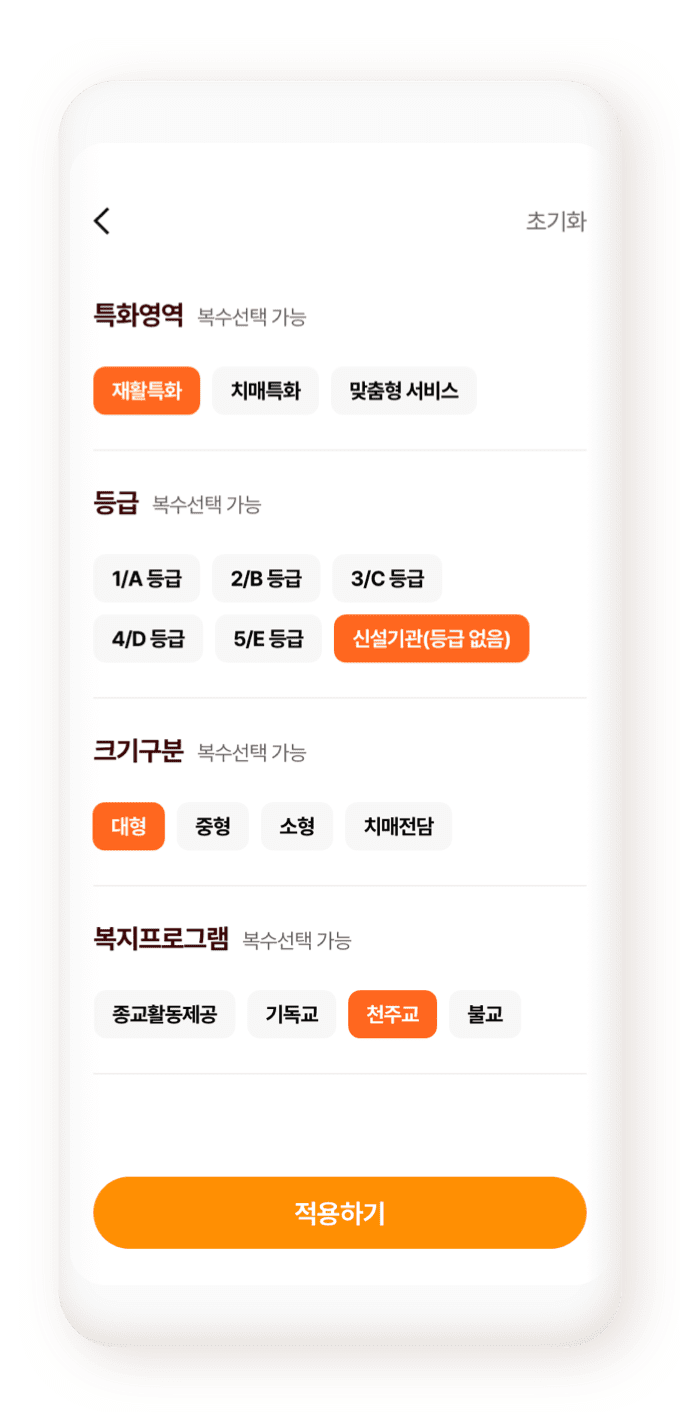This screenshot has width=680, height=1426.
Task: Reset filters with 초기화
Action: tap(555, 221)
